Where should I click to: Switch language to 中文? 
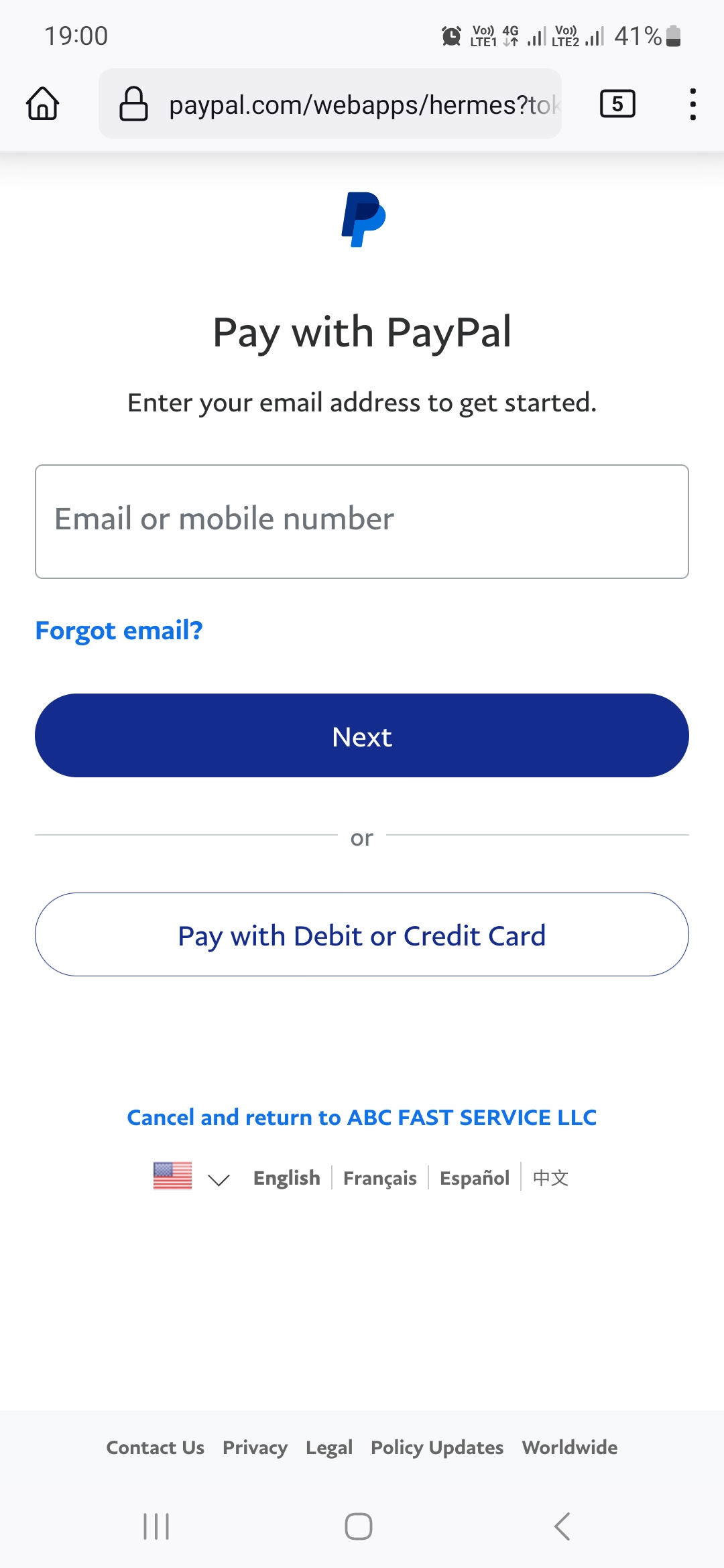click(550, 1177)
